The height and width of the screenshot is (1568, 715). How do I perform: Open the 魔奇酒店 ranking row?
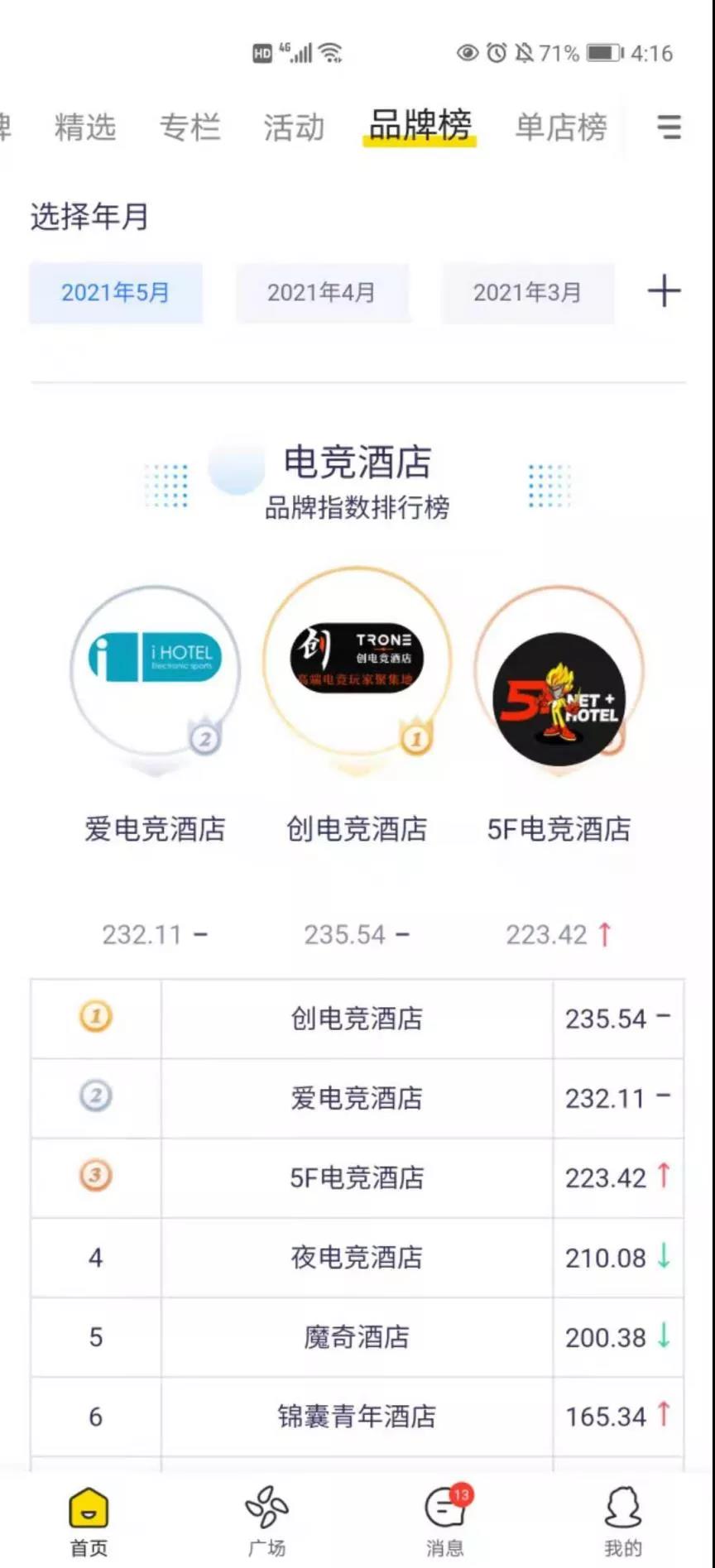coord(357,1337)
